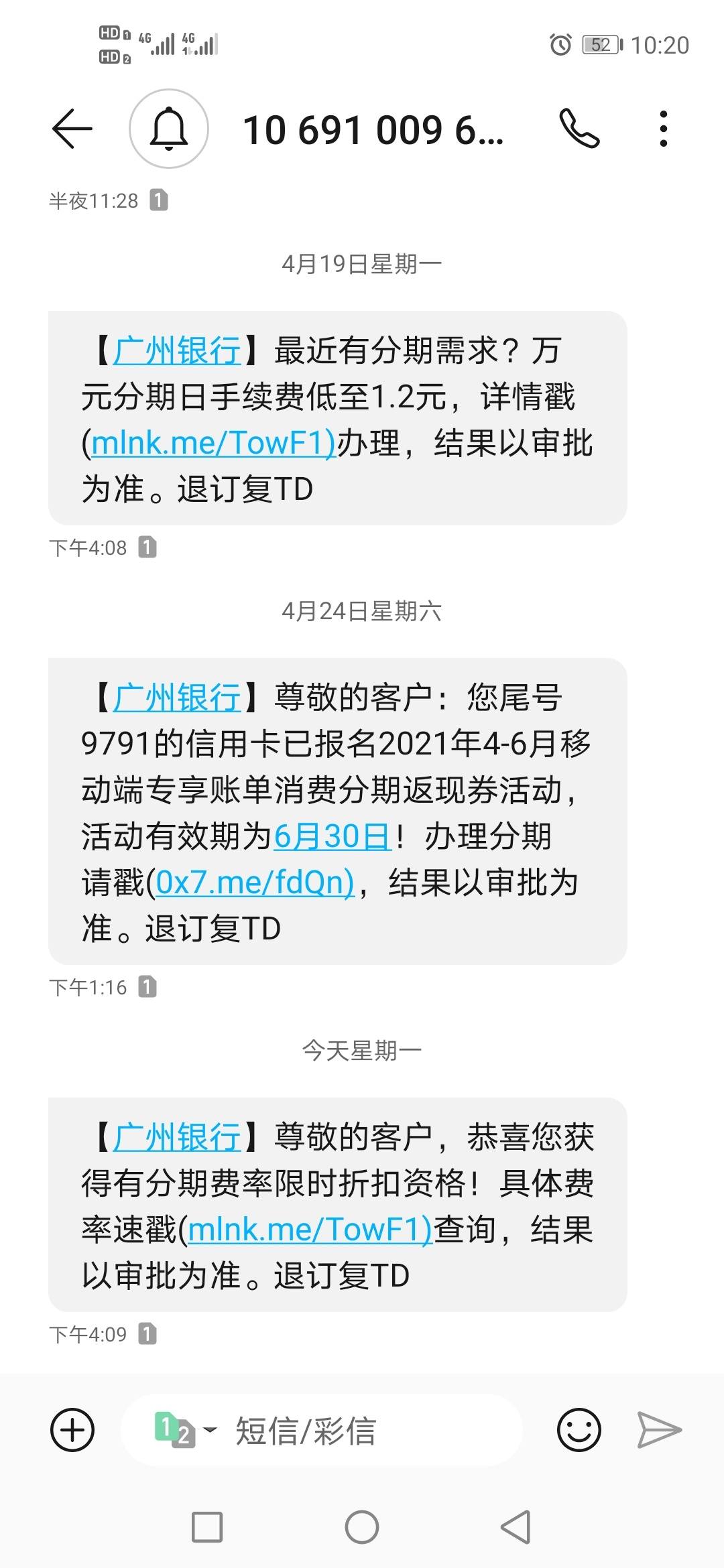Open recent apps via square button

point(207,1527)
